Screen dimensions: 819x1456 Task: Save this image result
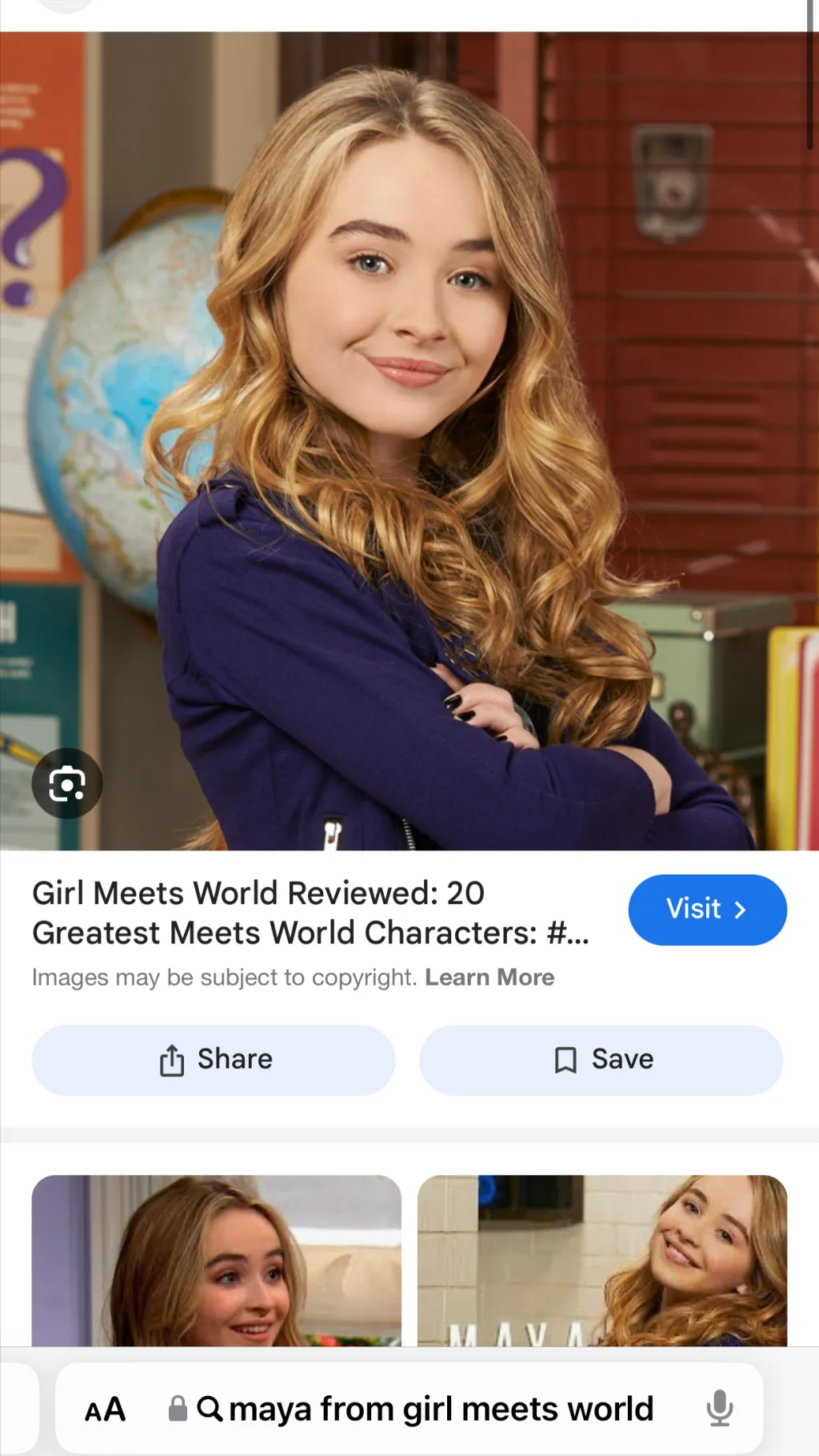pos(601,1059)
